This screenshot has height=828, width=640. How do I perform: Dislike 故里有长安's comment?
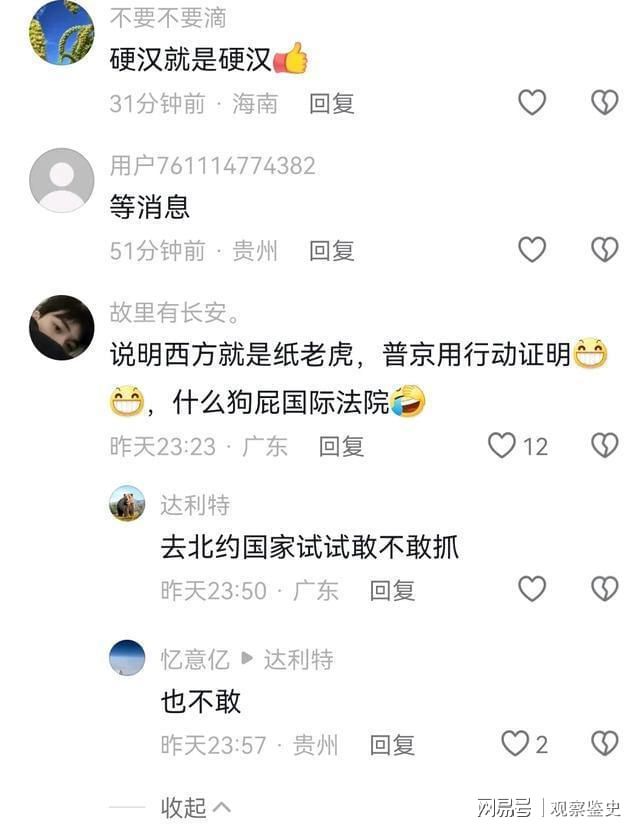[x=604, y=446]
